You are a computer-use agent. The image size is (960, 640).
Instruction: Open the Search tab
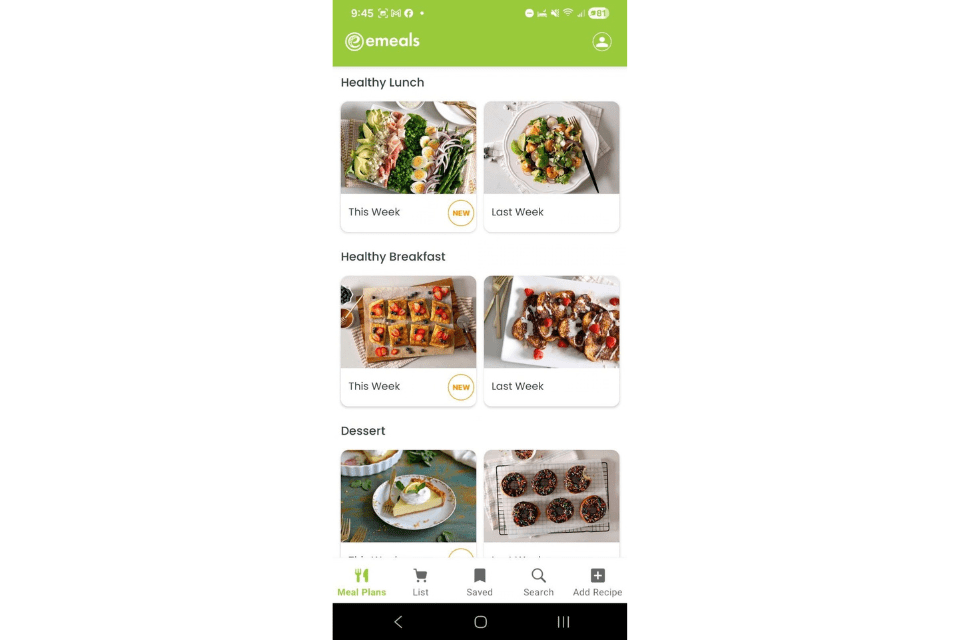pyautogui.click(x=538, y=582)
